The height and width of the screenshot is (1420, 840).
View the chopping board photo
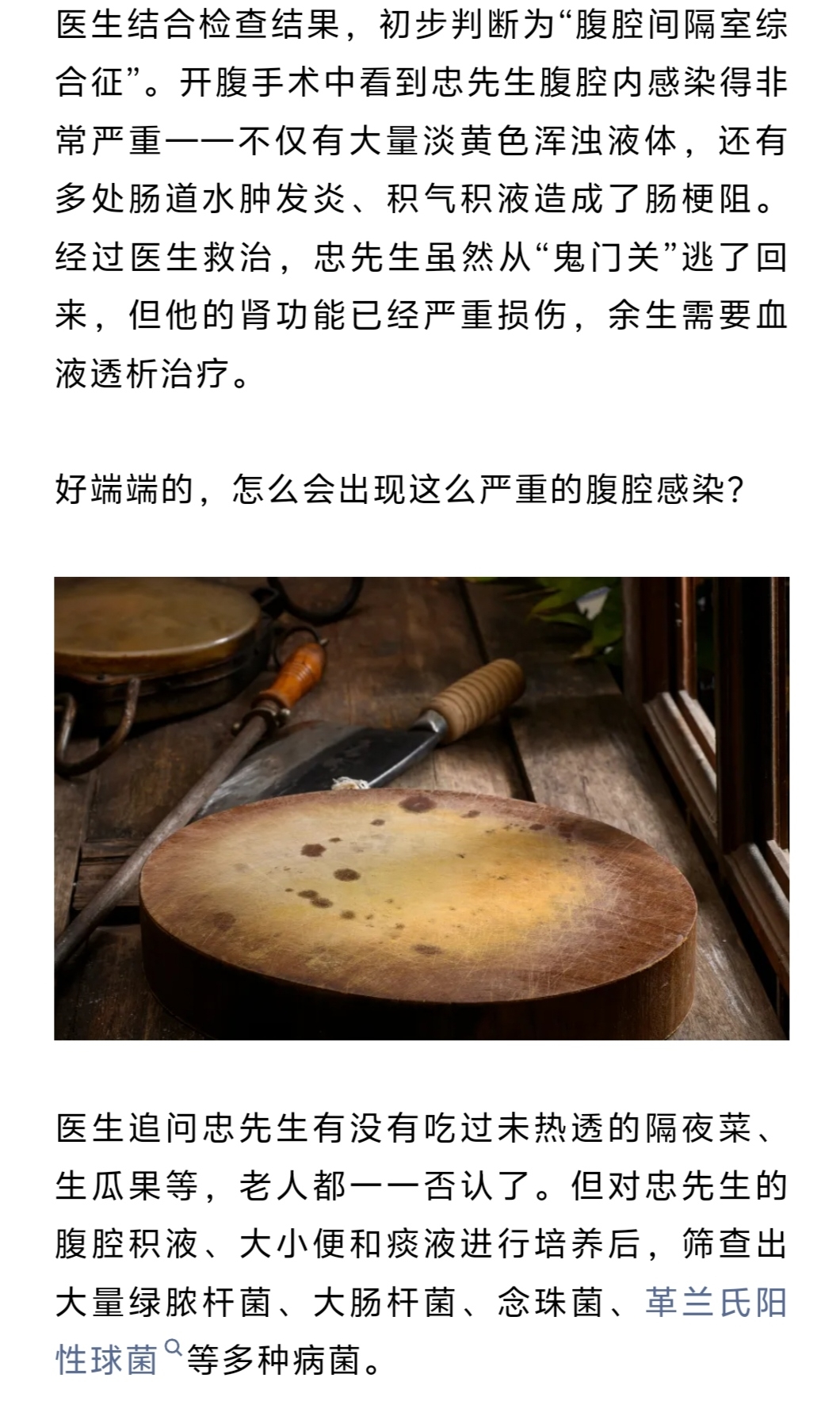pyautogui.click(x=422, y=808)
